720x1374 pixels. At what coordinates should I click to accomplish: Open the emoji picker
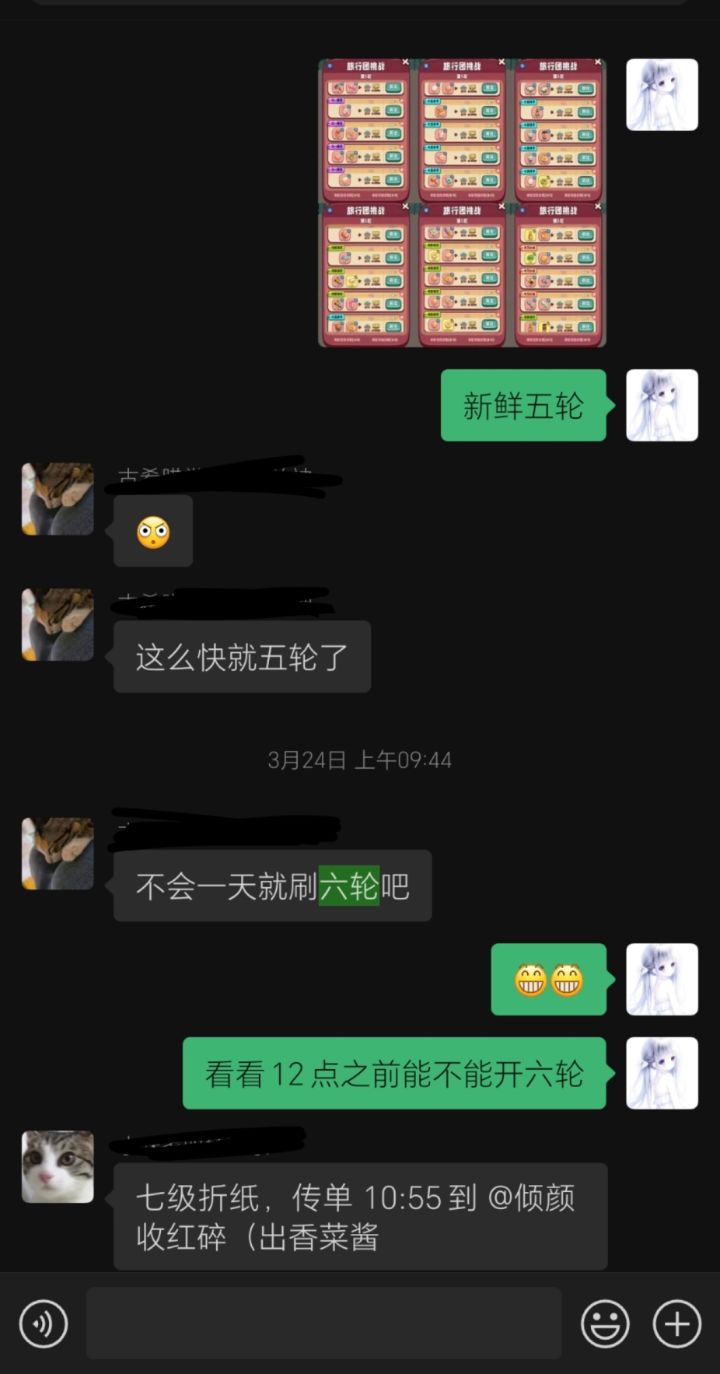pyautogui.click(x=604, y=1325)
